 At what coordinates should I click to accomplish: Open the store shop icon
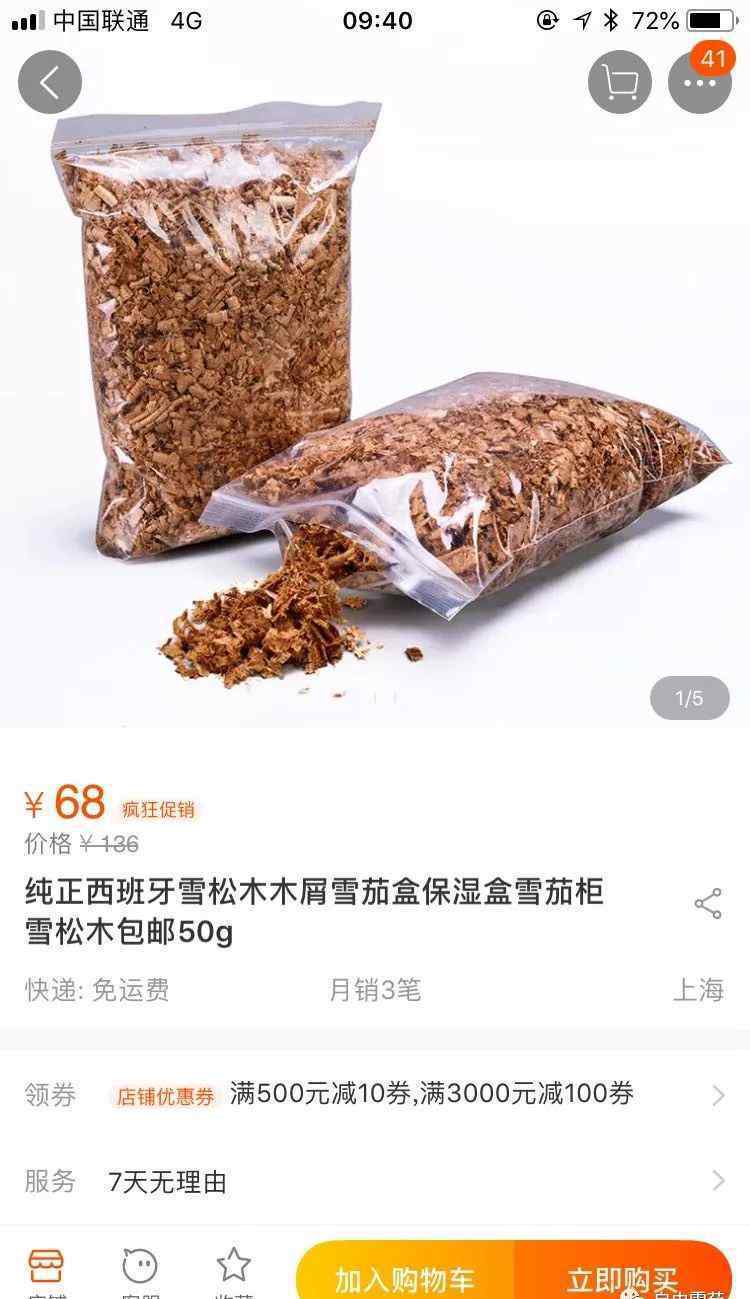click(x=46, y=1271)
